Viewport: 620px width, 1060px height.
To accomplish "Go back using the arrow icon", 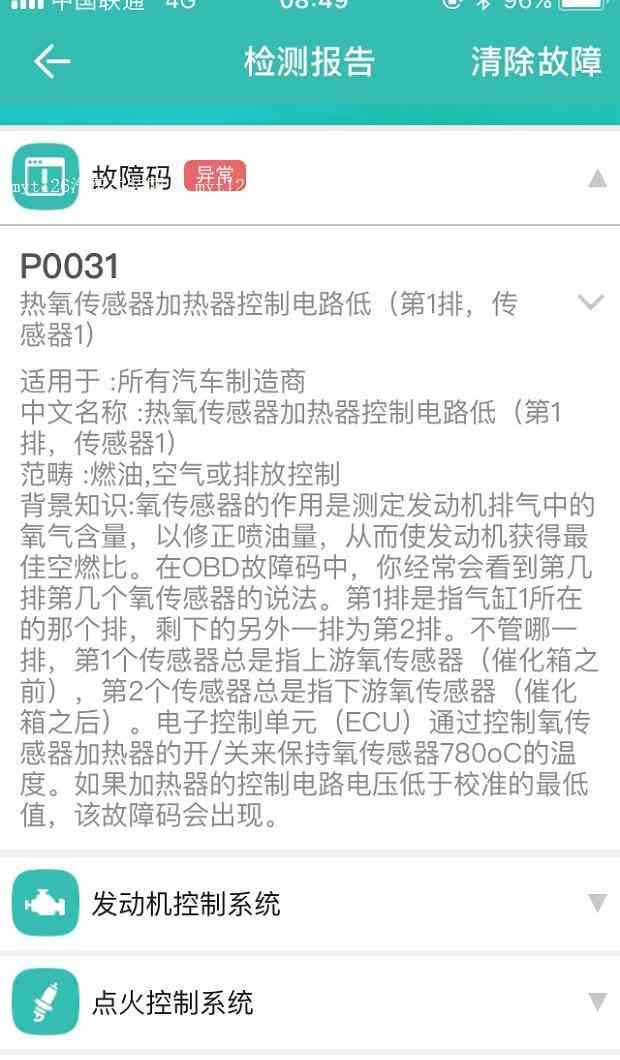I will [52, 62].
